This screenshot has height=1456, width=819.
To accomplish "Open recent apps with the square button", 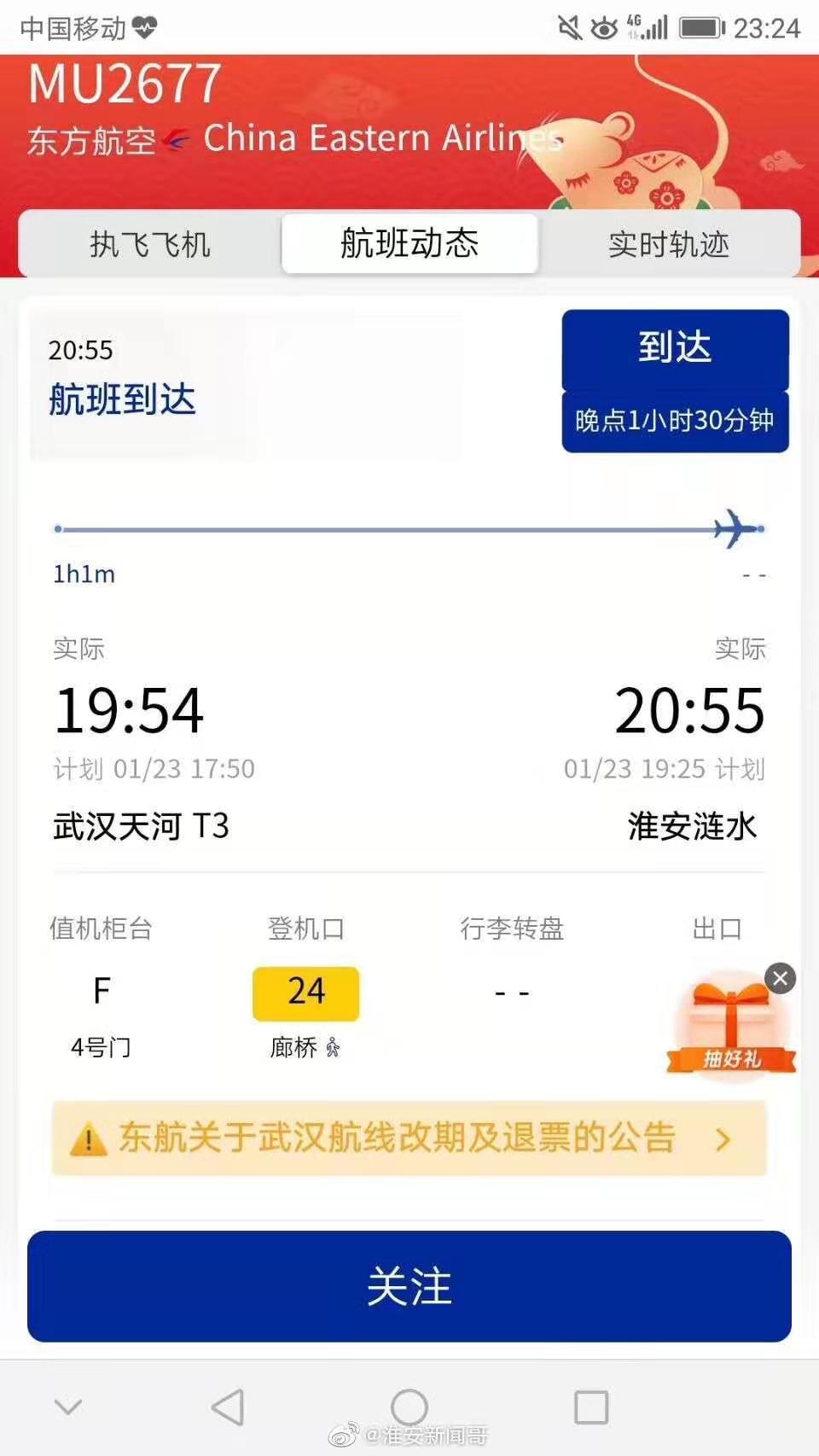I will pyautogui.click(x=591, y=1407).
